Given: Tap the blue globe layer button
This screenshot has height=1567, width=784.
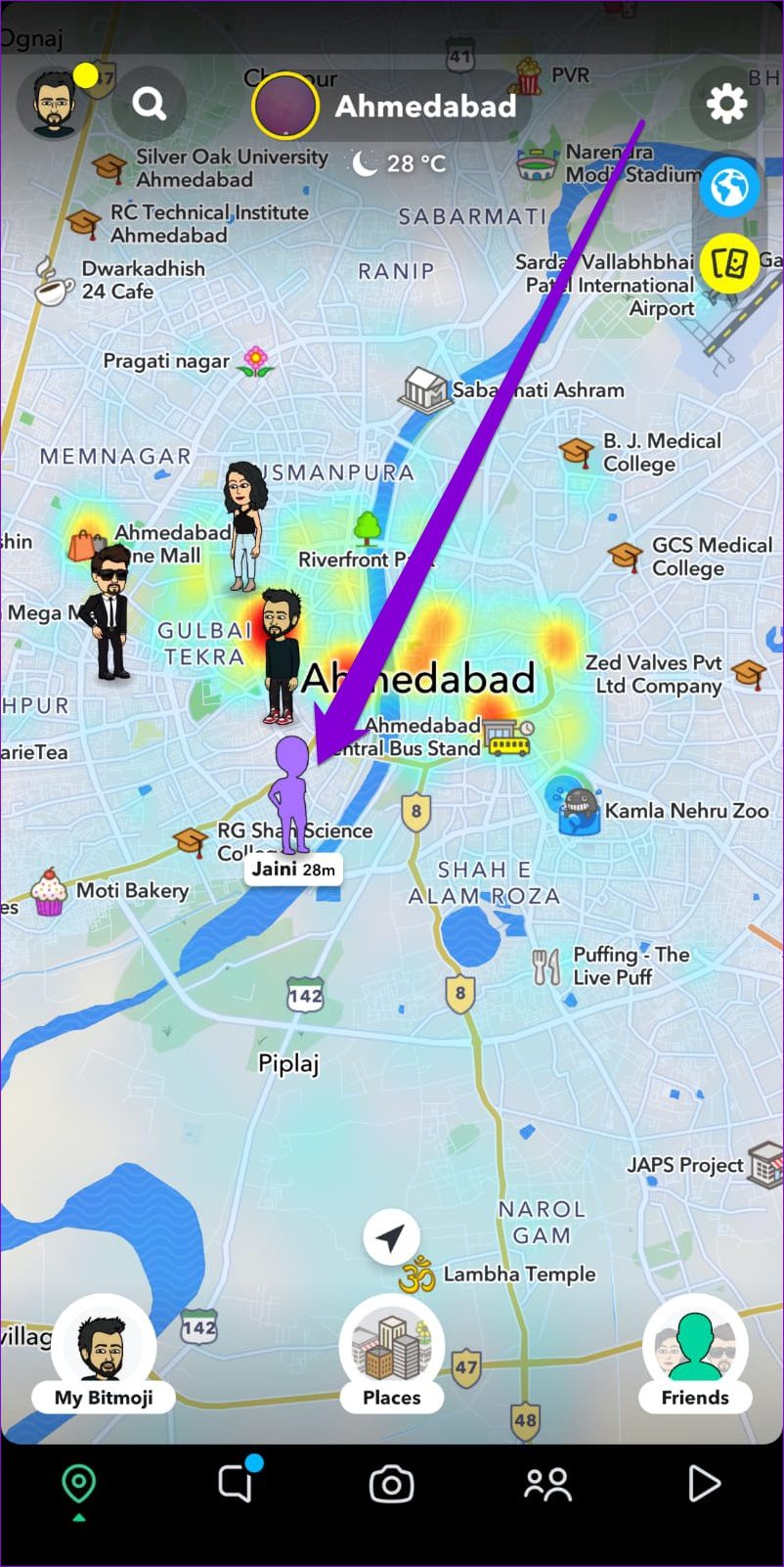Looking at the screenshot, I should pyautogui.click(x=729, y=186).
